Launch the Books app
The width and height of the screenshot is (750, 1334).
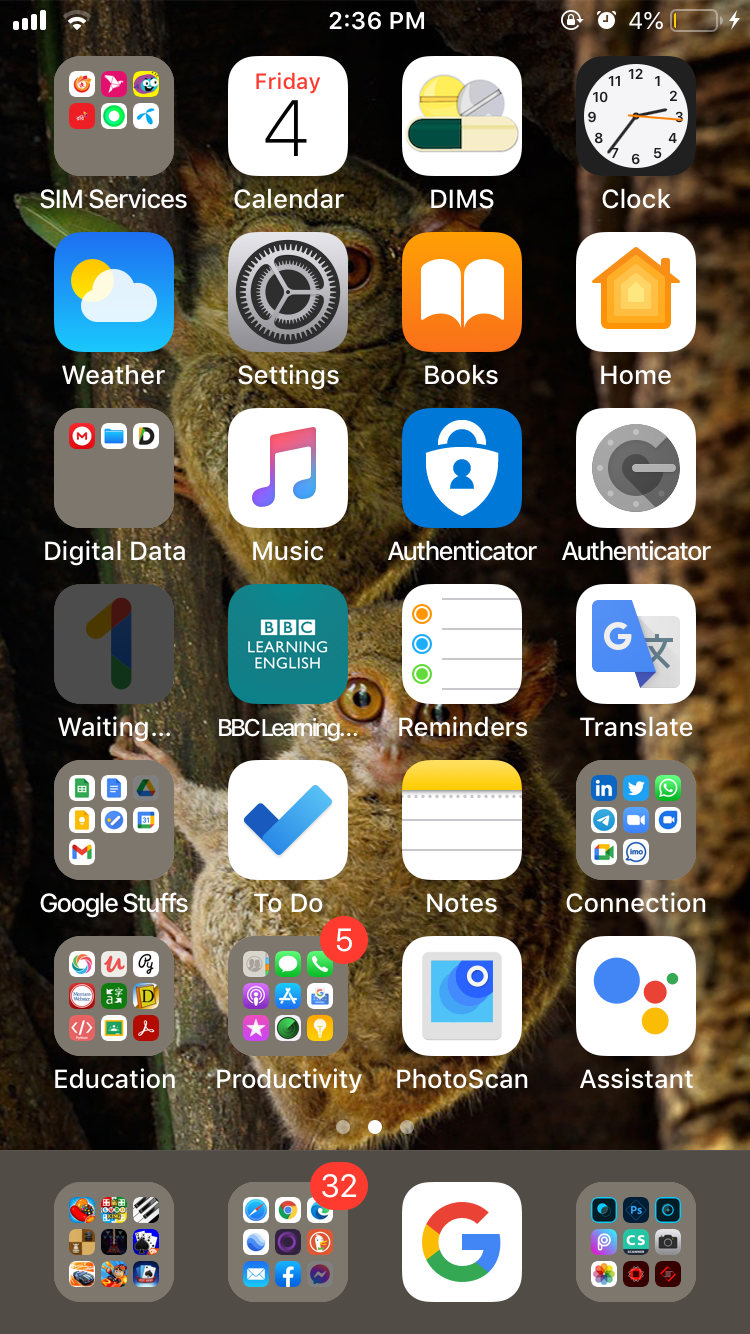pyautogui.click(x=462, y=292)
